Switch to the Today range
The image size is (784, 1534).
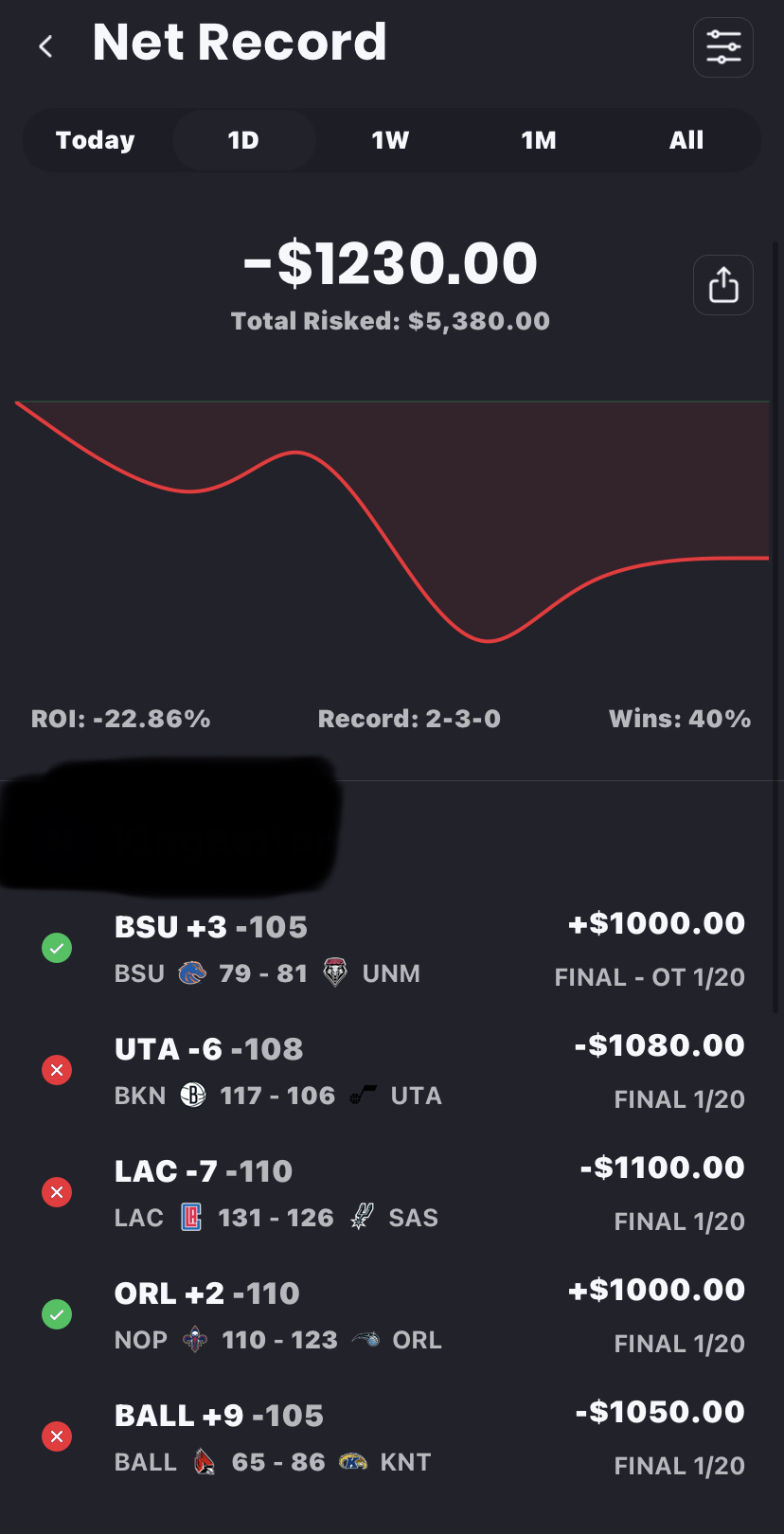pos(96,140)
